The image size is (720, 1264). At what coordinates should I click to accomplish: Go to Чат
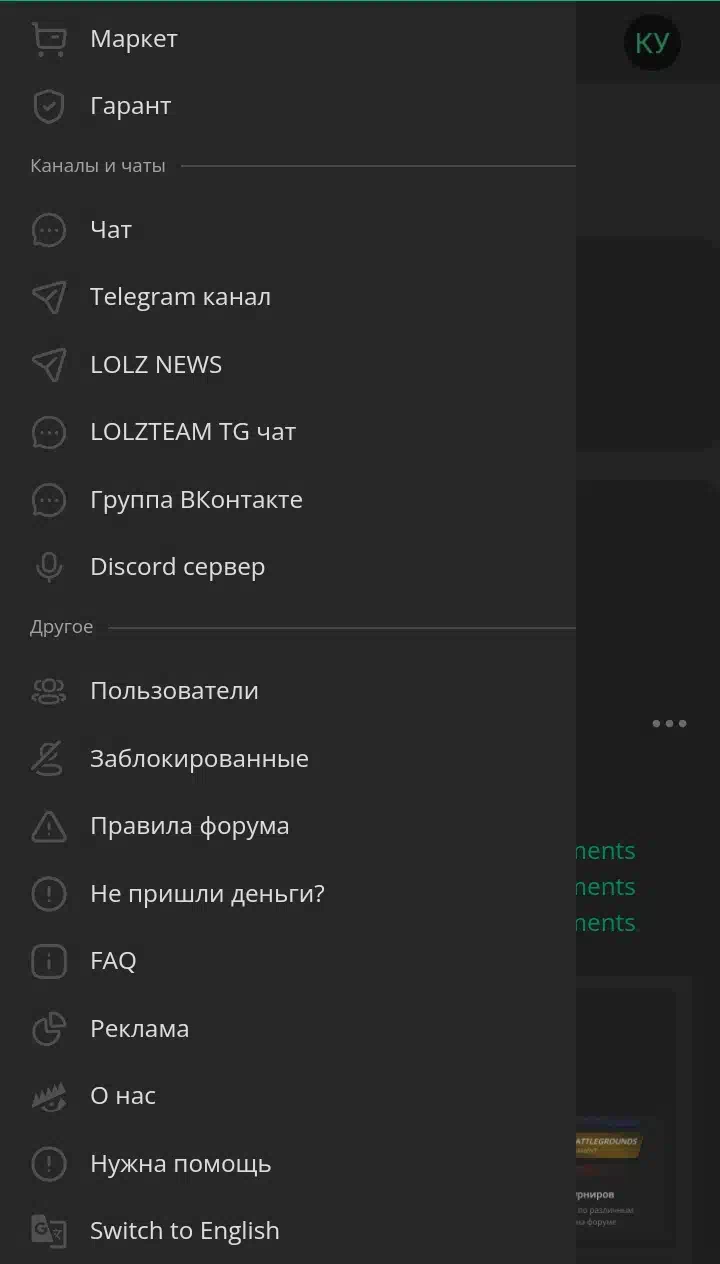pos(288,230)
